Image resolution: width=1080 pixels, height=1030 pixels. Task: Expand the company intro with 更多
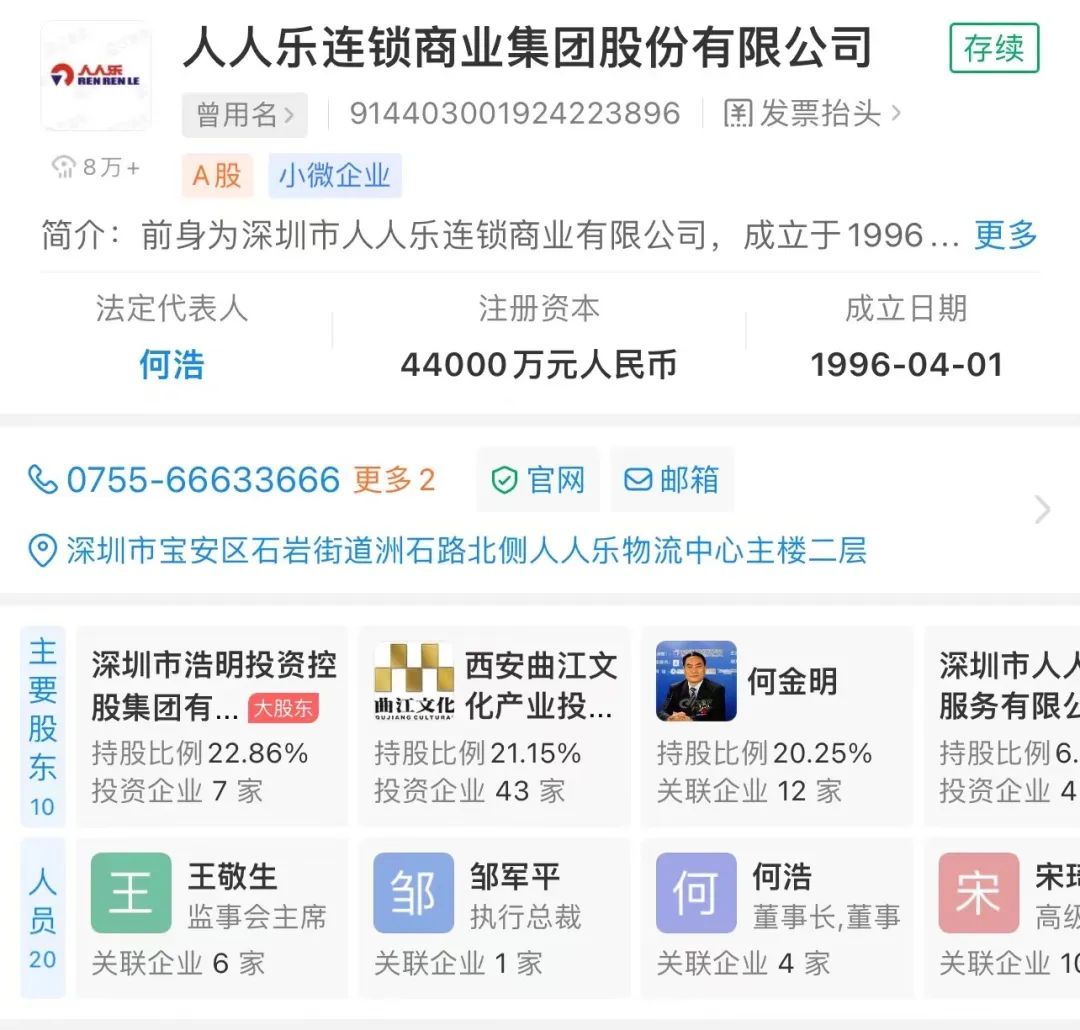click(1005, 235)
